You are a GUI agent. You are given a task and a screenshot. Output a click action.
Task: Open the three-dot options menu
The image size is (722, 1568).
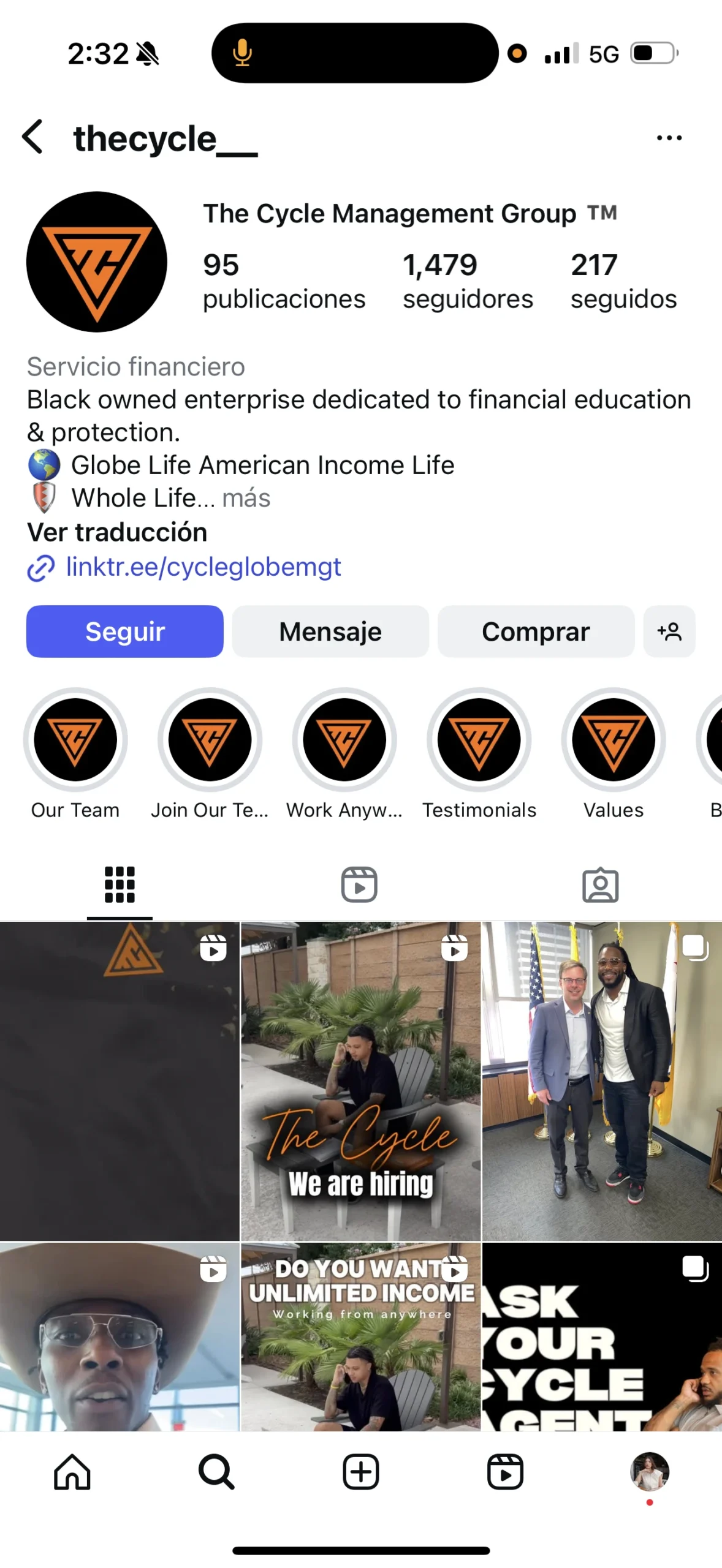pos(669,138)
